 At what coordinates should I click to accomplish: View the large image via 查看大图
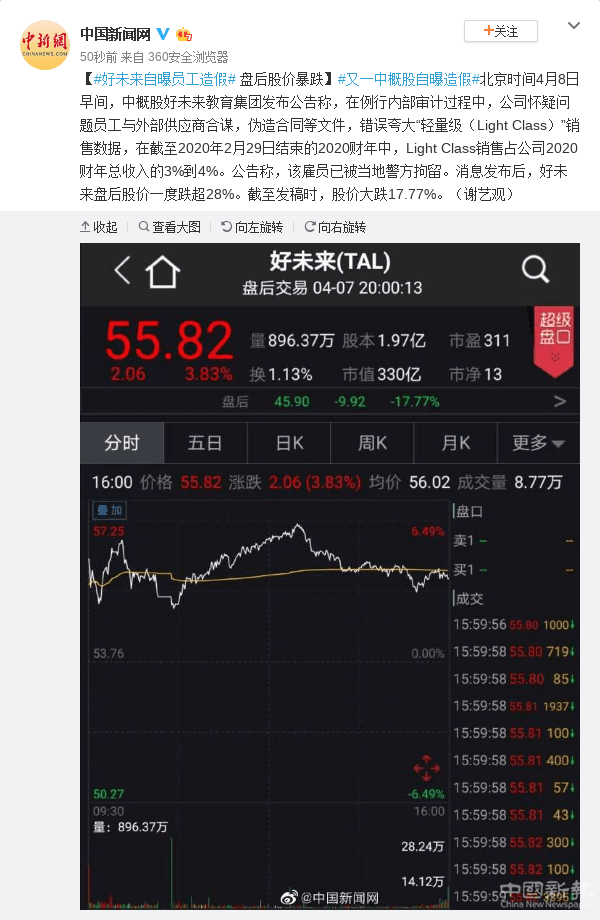pyautogui.click(x=170, y=227)
